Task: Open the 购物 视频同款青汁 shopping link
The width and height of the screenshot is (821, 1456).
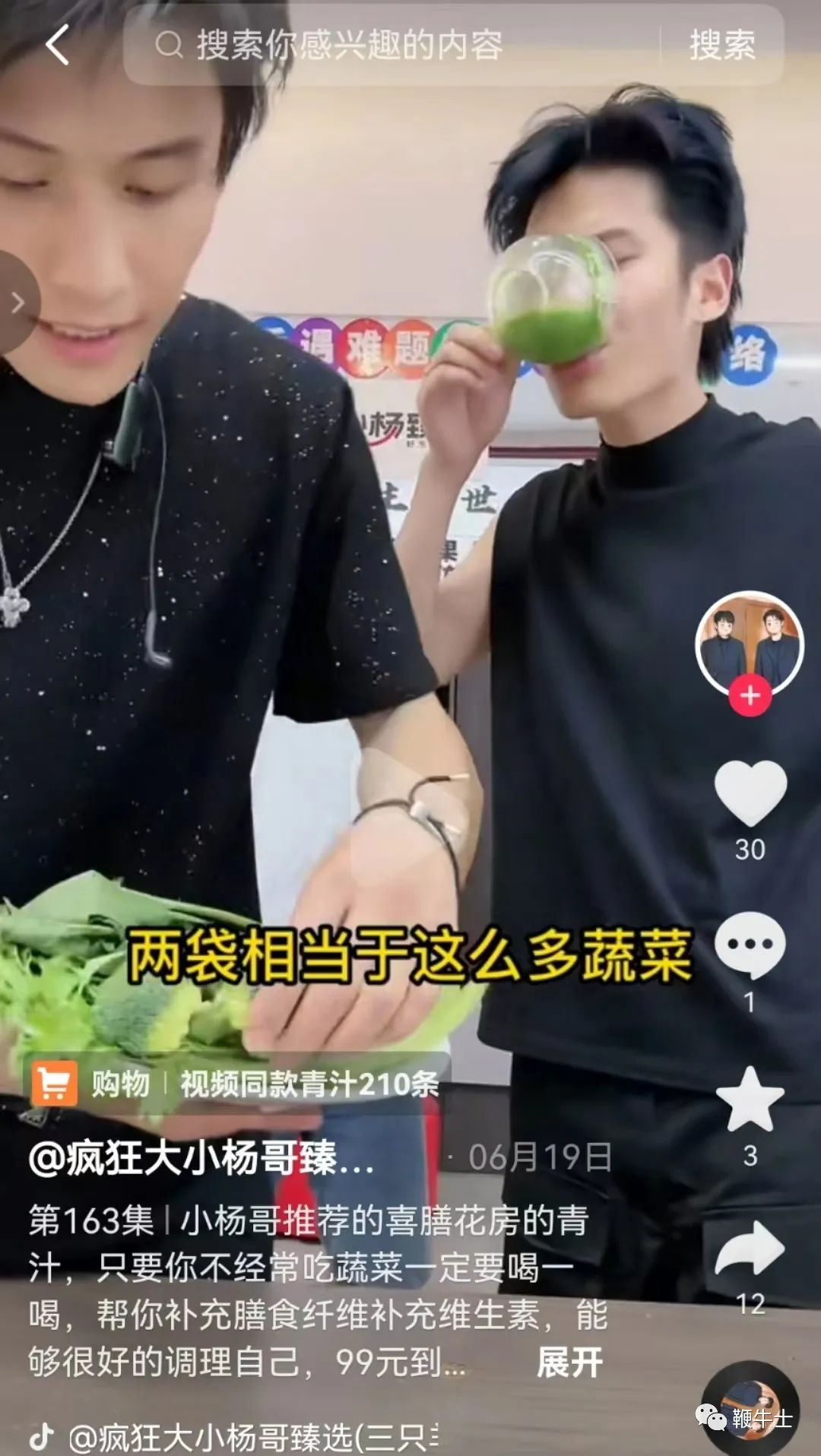Action: (x=237, y=1083)
